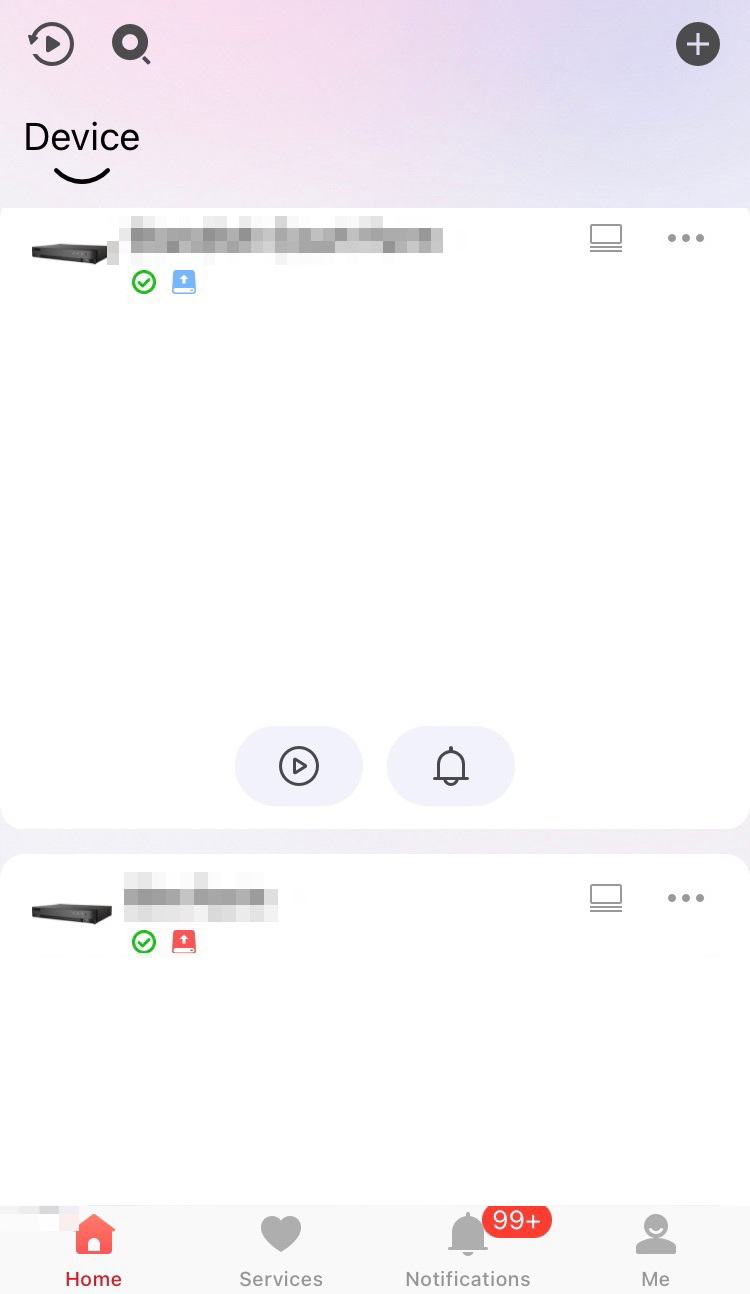Open the three-dot menu for the second device

(x=685, y=897)
